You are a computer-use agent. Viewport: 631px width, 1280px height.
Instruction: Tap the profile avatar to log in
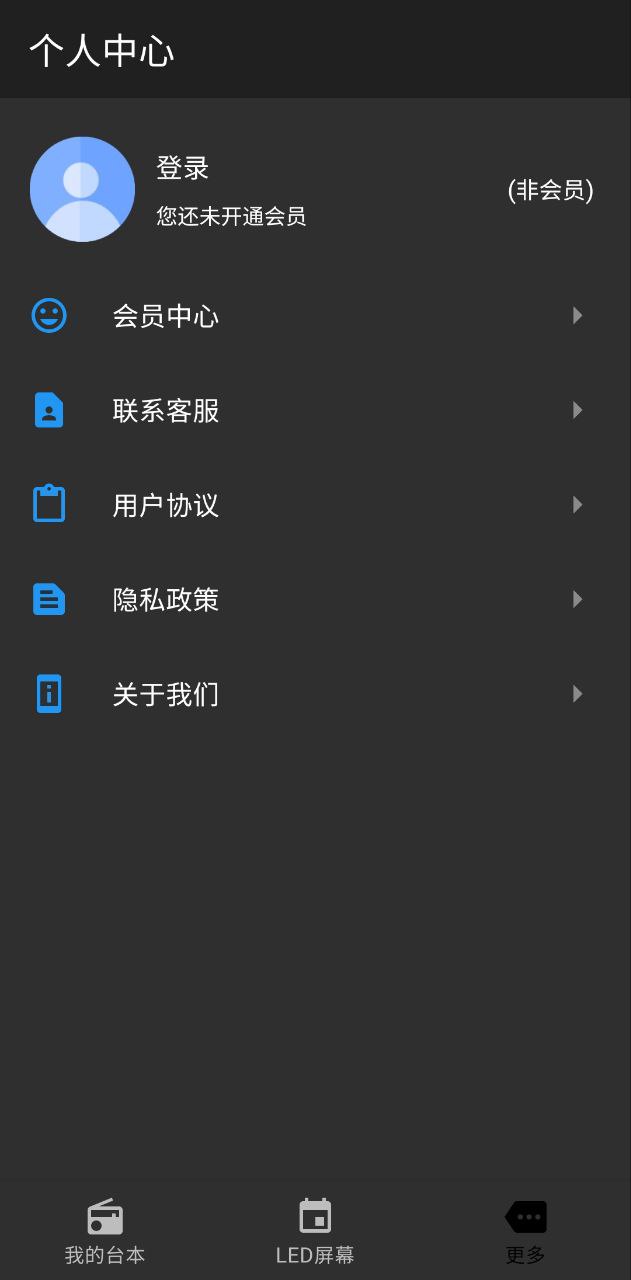pos(82,189)
